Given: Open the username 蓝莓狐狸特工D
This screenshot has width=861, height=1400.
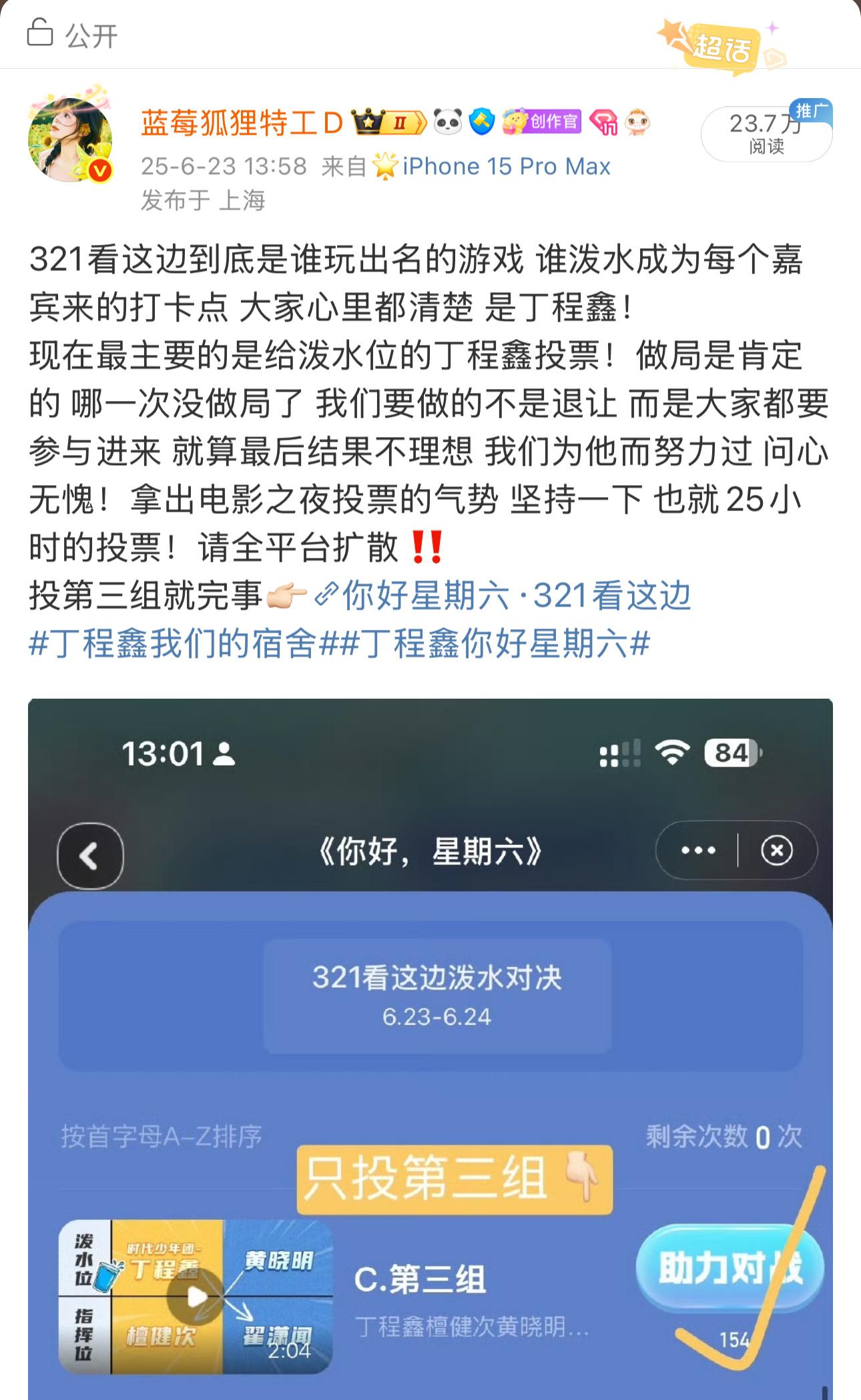Looking at the screenshot, I should tap(242, 123).
